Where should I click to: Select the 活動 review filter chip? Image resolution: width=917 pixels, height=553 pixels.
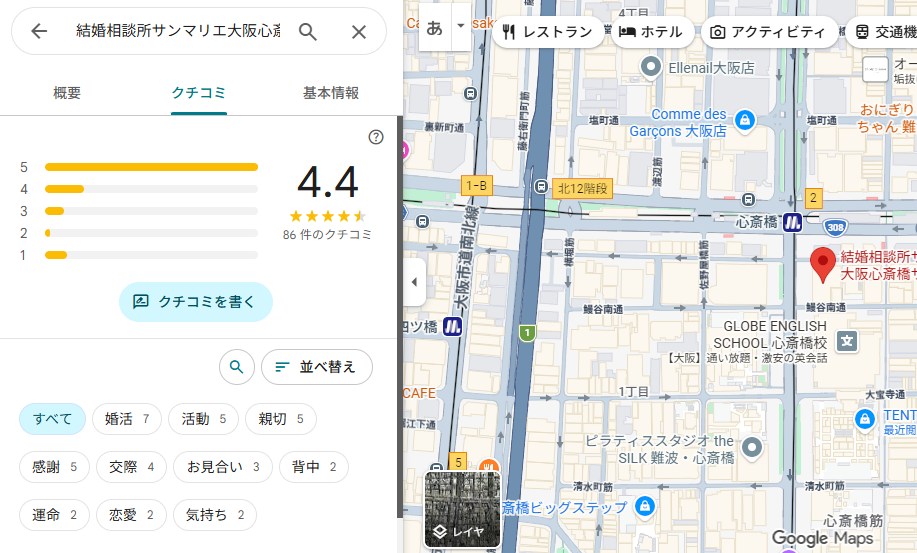click(203, 419)
